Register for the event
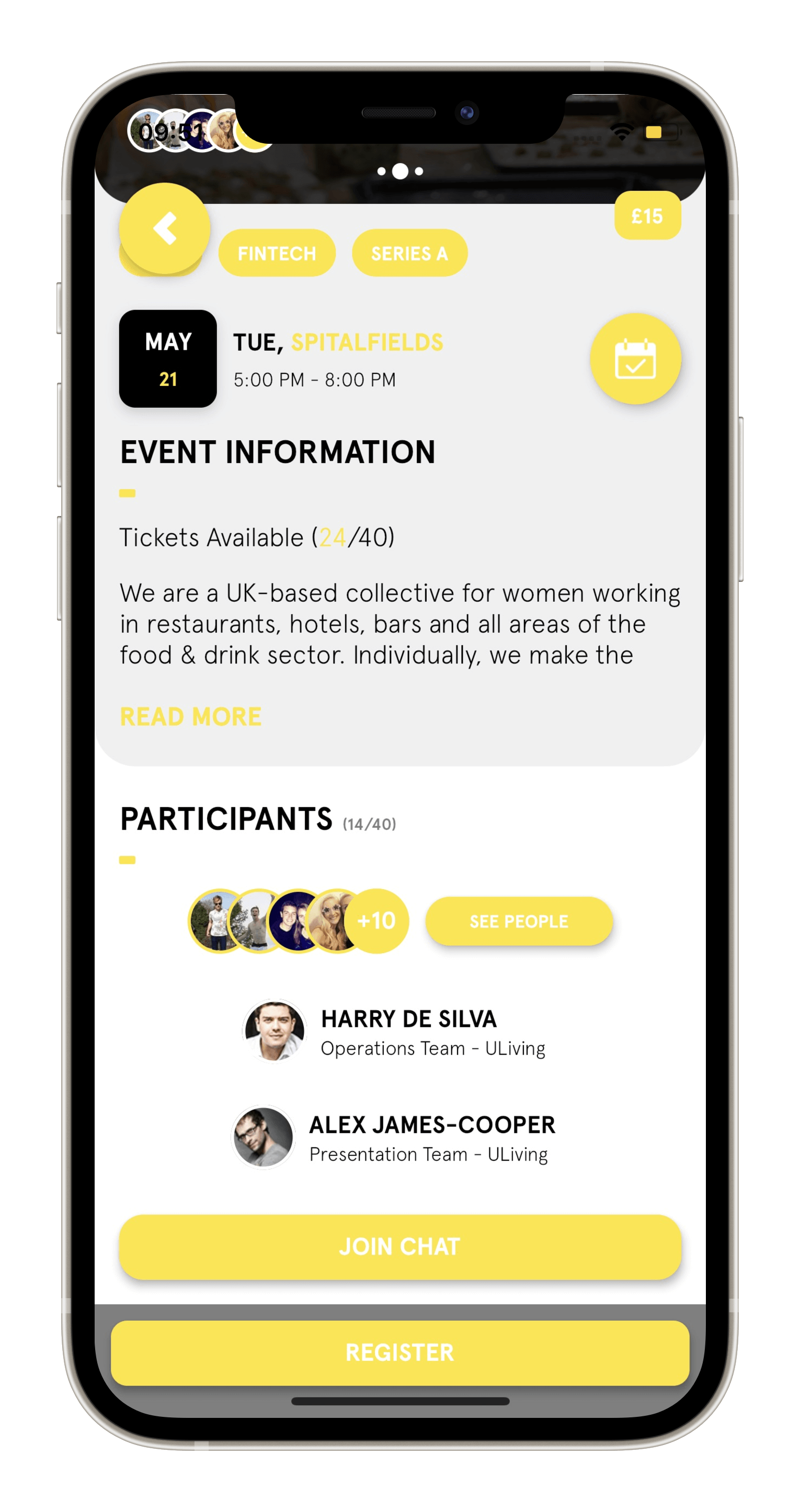Image resolution: width=800 pixels, height=1512 pixels. pos(399,1352)
